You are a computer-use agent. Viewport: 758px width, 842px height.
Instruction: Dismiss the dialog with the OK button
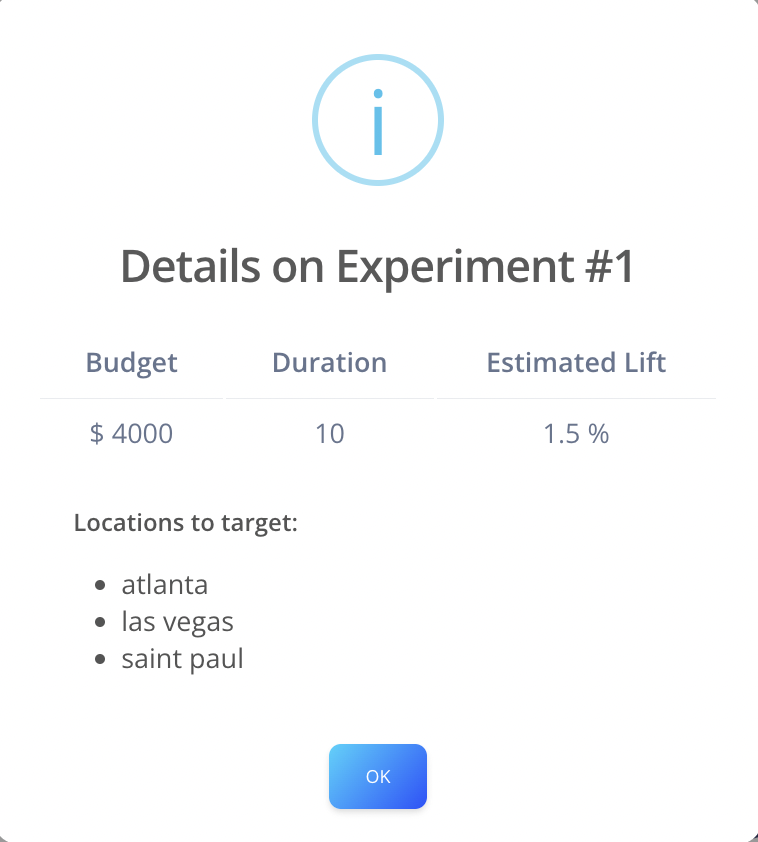(x=378, y=776)
